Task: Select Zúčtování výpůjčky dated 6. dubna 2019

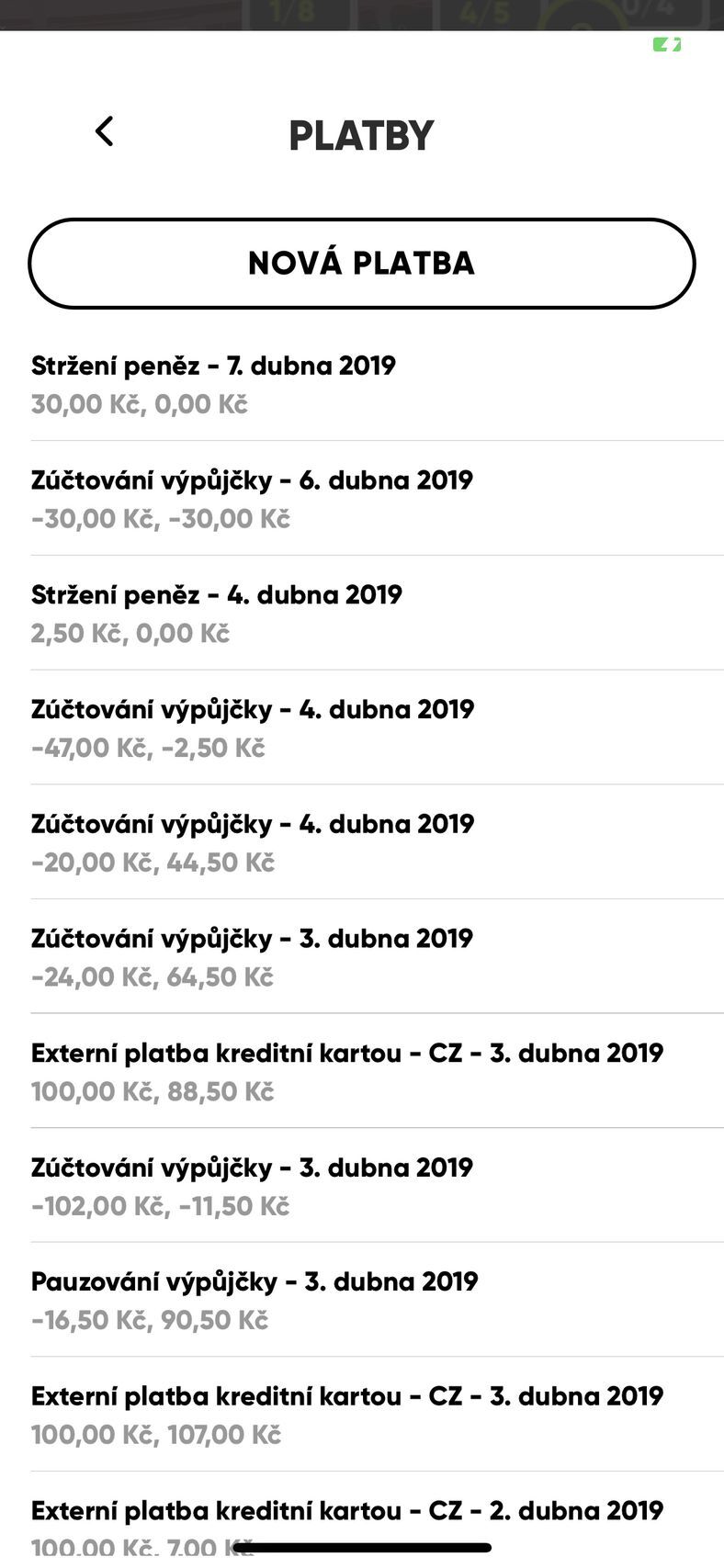Action: pyautogui.click(x=253, y=479)
